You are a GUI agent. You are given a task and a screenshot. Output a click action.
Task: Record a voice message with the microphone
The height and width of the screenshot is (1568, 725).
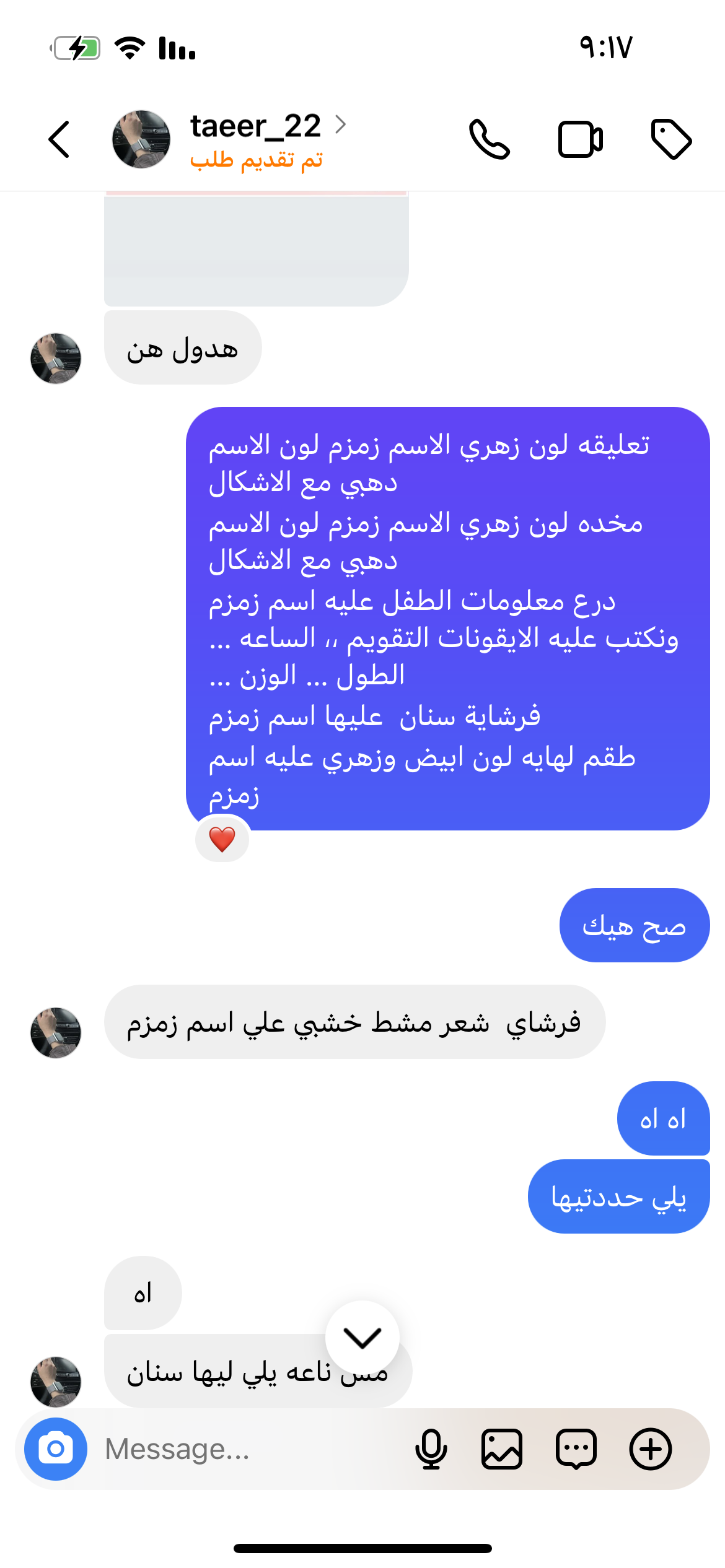point(431,1449)
